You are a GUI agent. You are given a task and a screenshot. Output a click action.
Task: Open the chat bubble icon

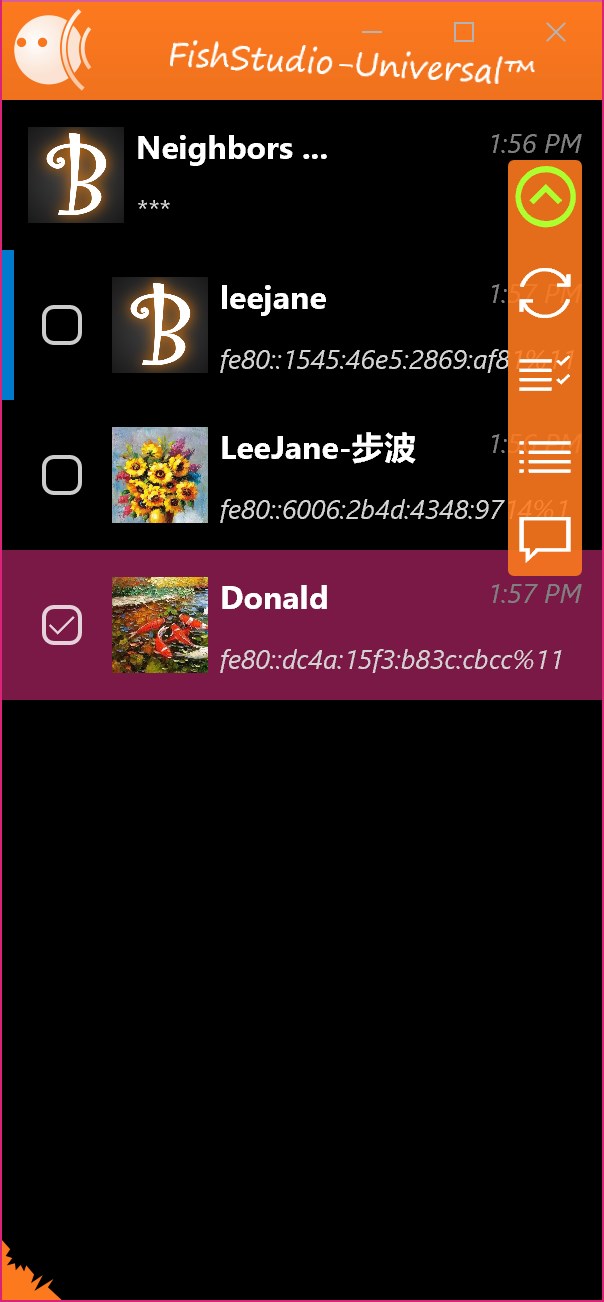click(545, 540)
